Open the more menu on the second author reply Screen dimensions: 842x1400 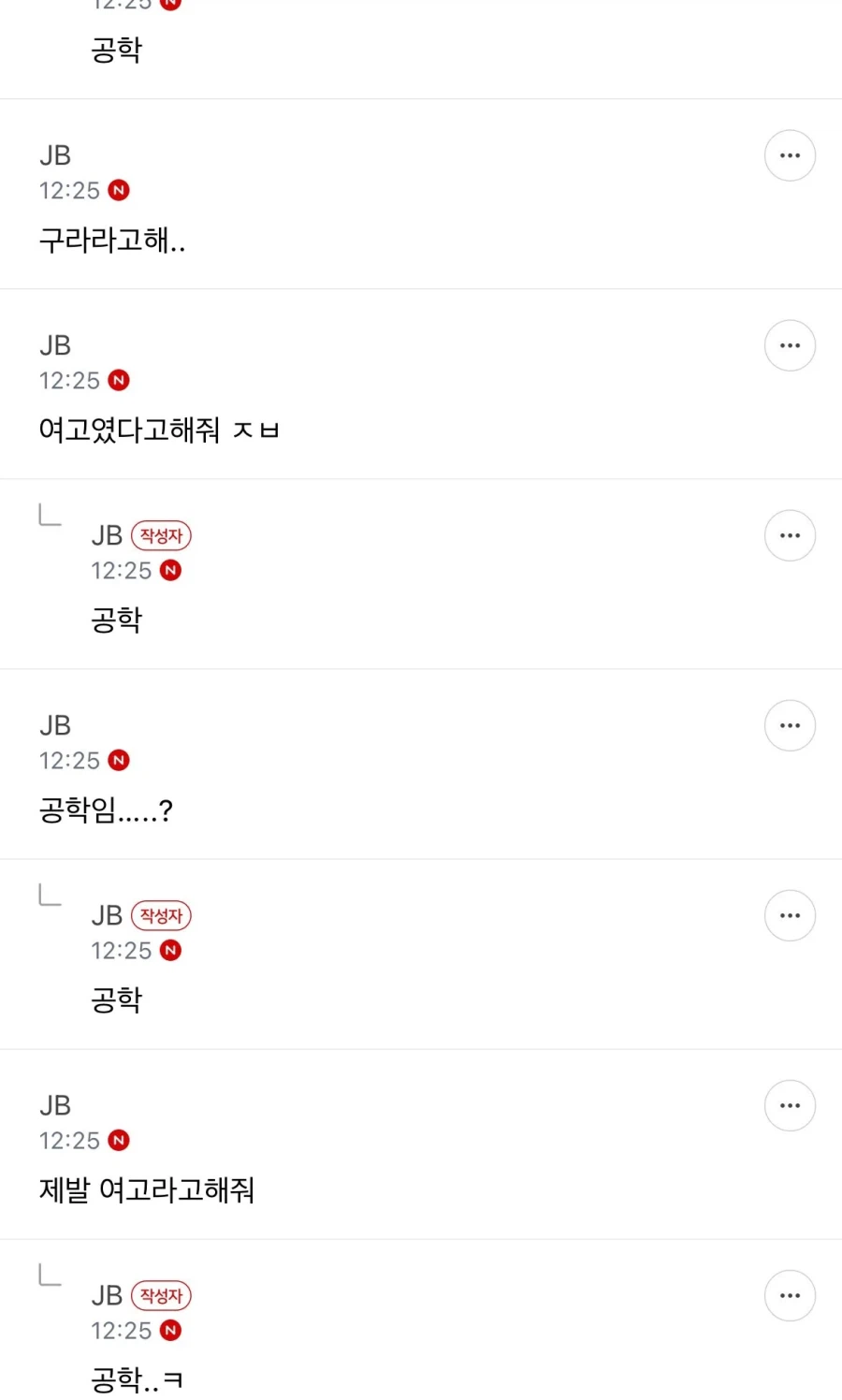(x=790, y=915)
